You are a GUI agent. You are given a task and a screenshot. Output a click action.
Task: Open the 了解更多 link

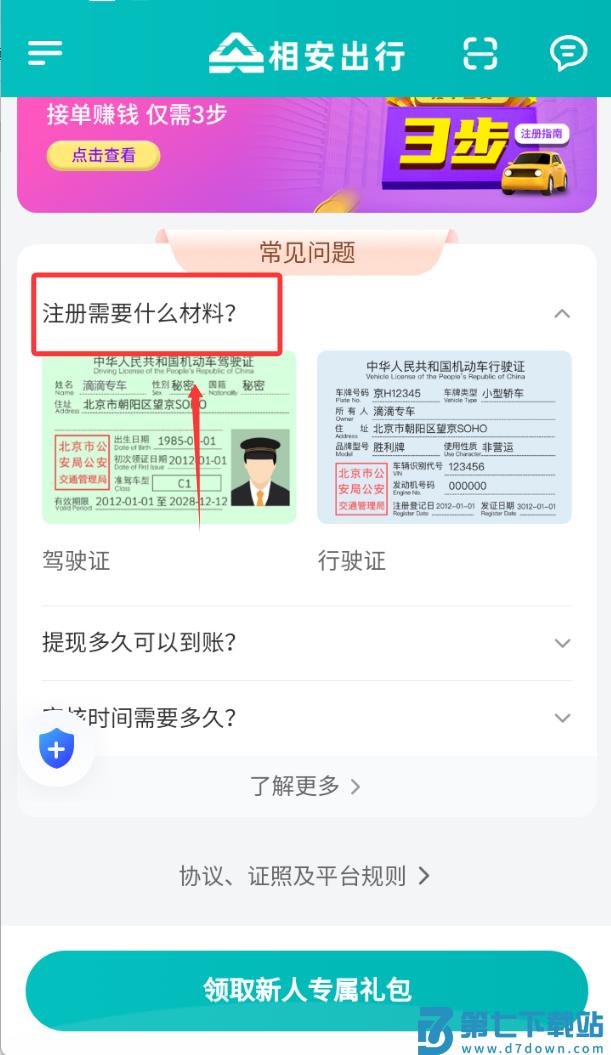[x=305, y=786]
